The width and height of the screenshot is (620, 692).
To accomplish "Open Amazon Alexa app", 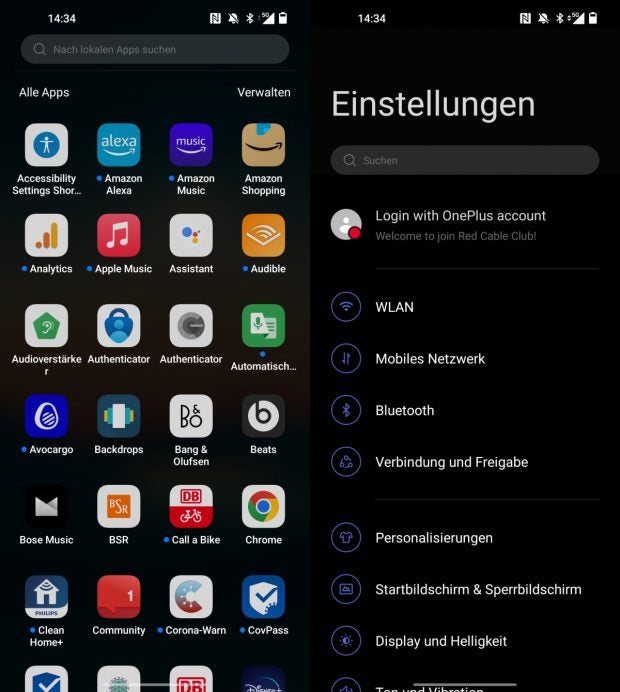I will click(x=119, y=145).
